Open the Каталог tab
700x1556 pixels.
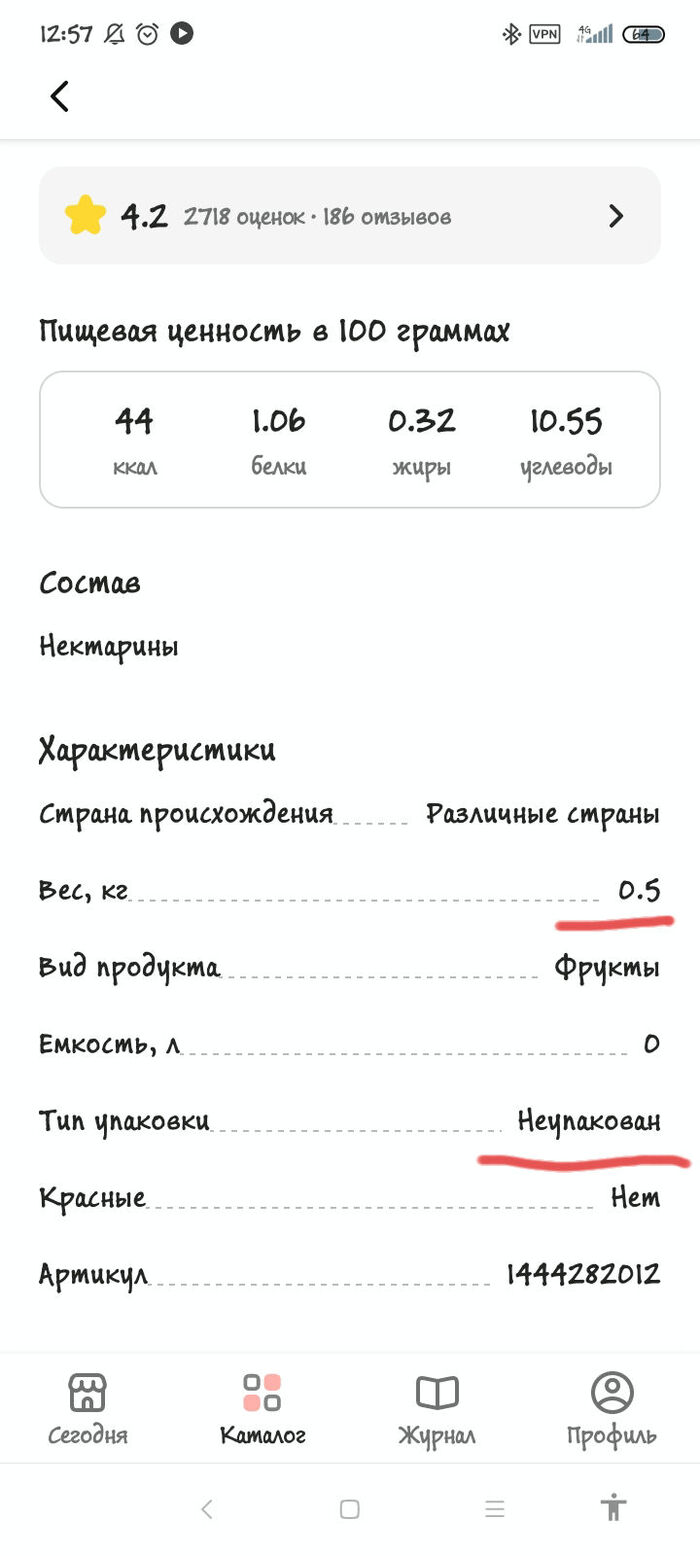(x=262, y=1409)
